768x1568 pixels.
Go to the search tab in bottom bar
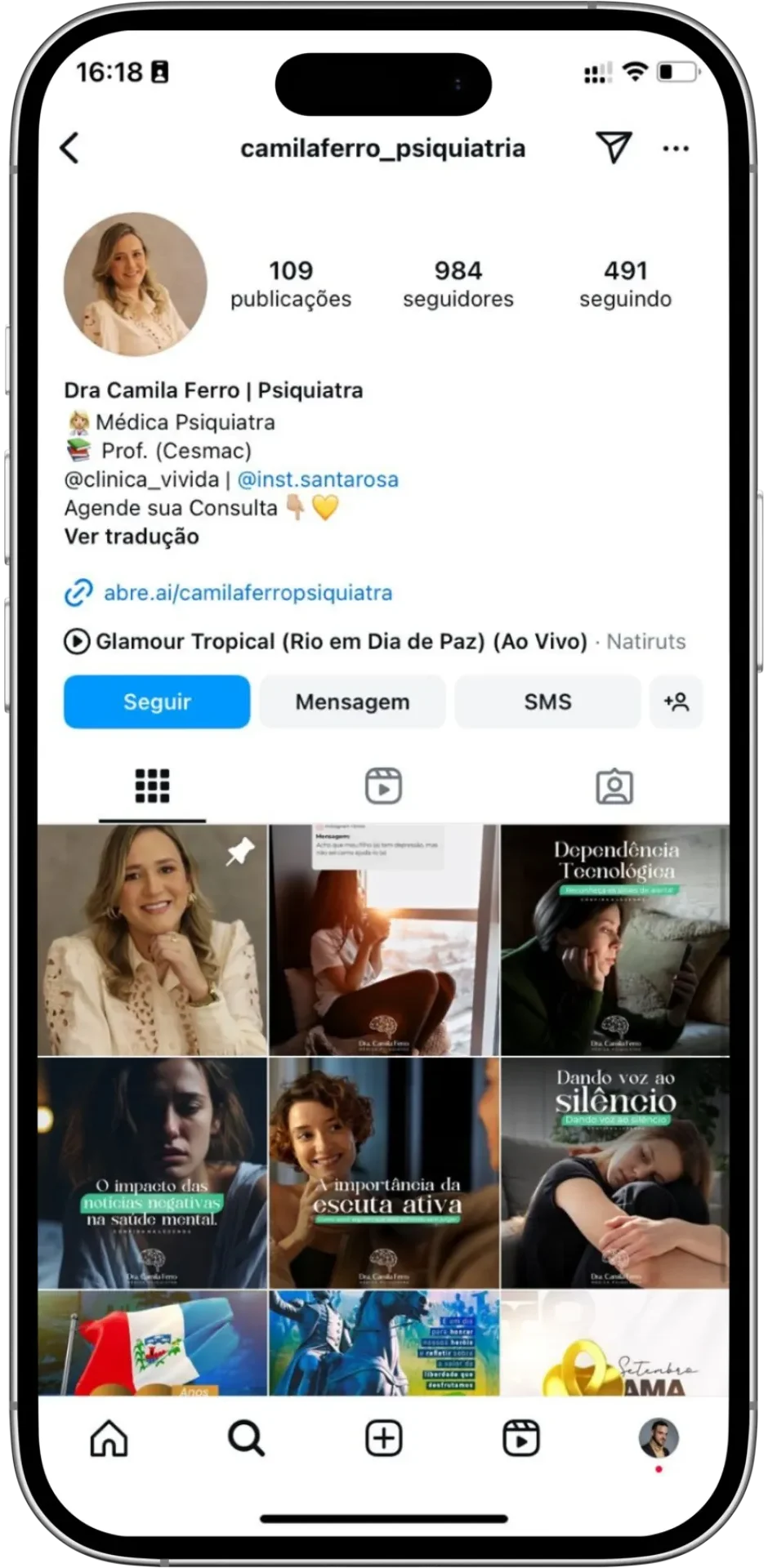[246, 1438]
